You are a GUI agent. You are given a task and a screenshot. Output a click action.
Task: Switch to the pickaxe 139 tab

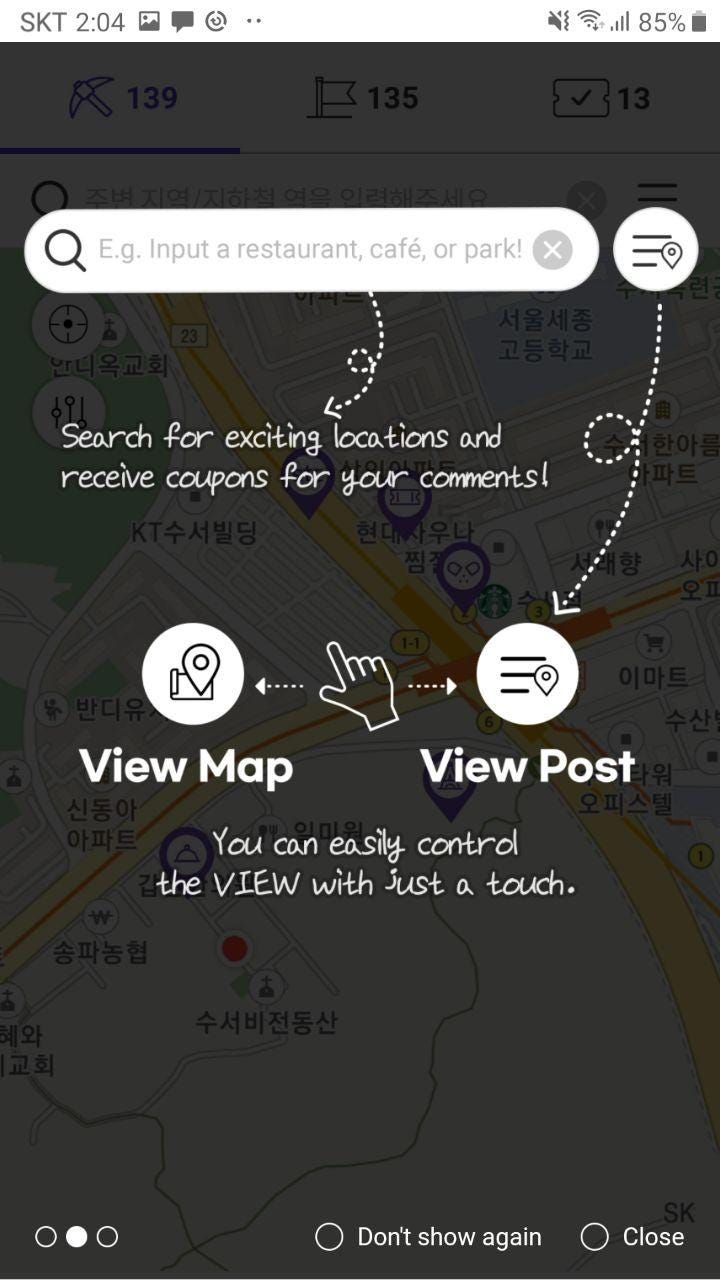[x=120, y=98]
